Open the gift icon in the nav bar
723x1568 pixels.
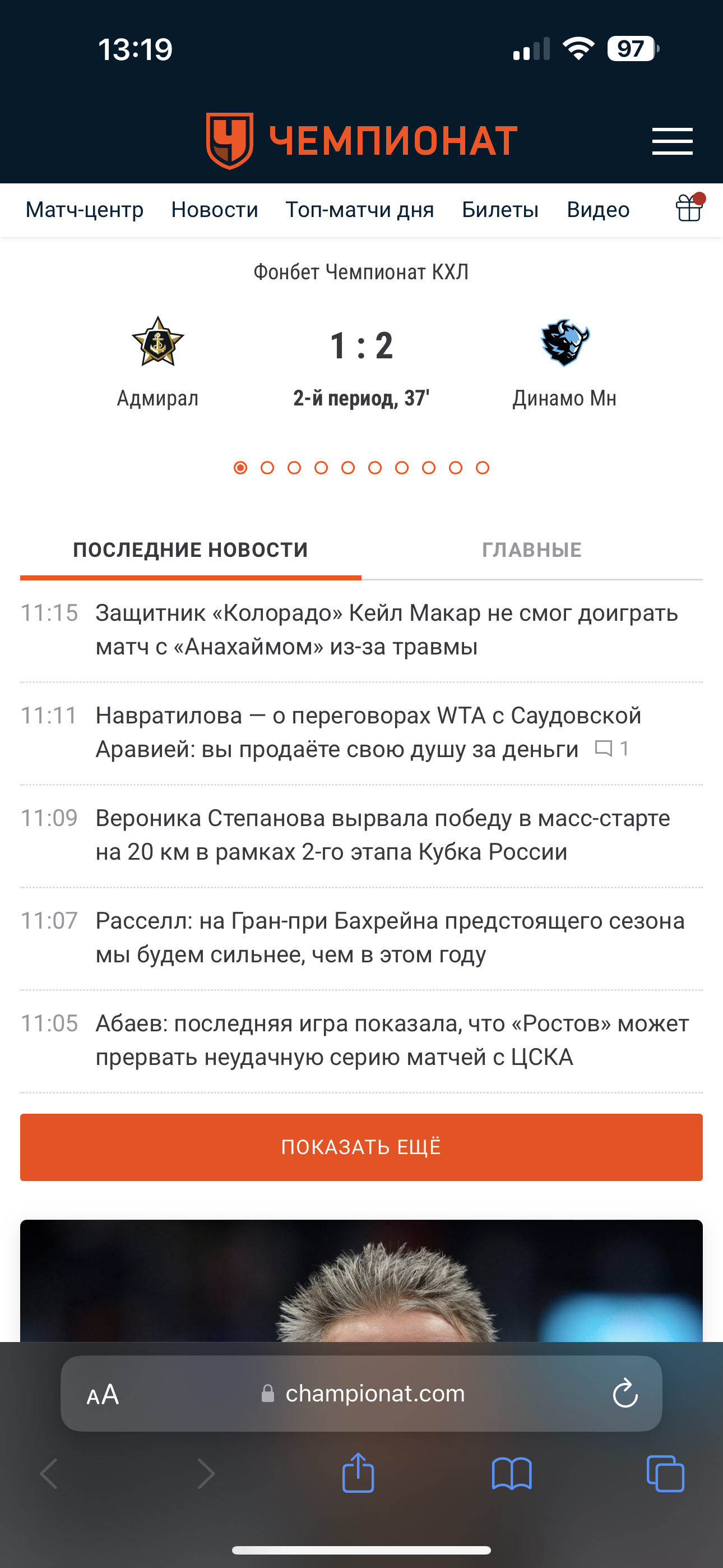[x=690, y=207]
